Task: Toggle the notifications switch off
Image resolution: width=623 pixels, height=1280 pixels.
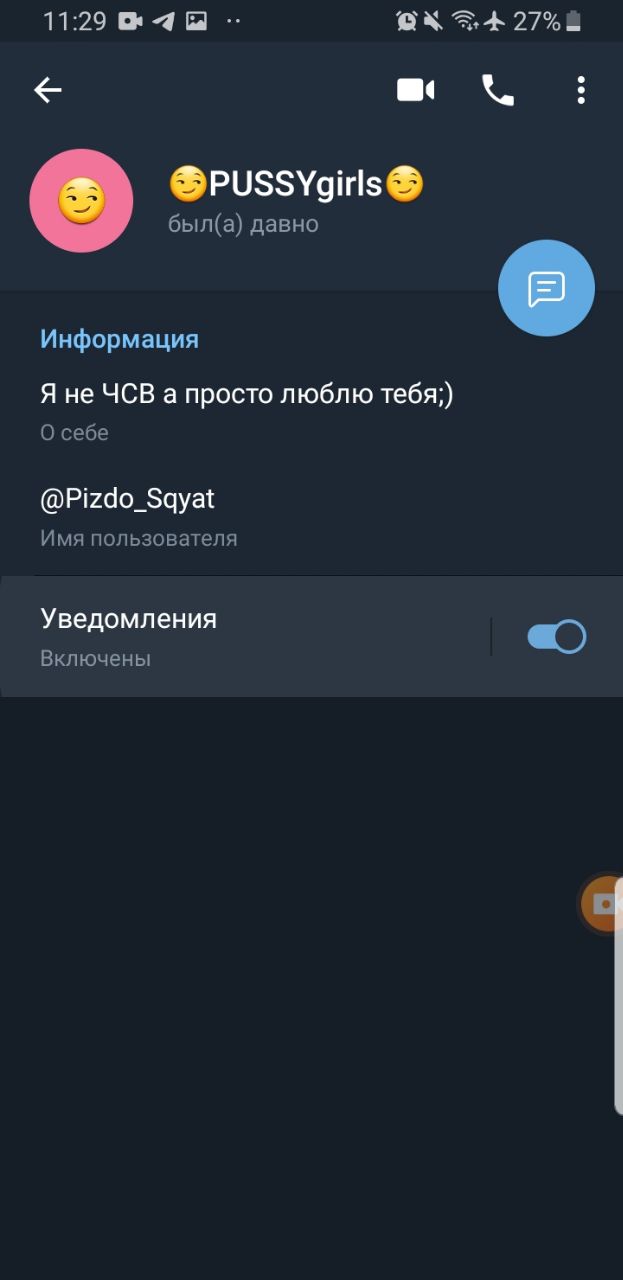Action: pyautogui.click(x=556, y=637)
